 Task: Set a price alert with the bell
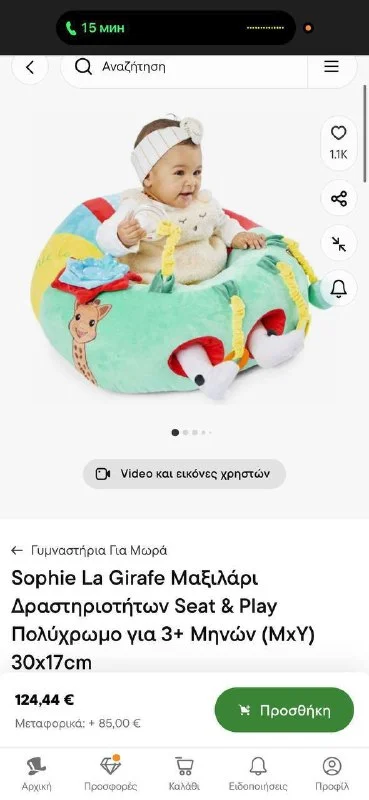click(338, 289)
